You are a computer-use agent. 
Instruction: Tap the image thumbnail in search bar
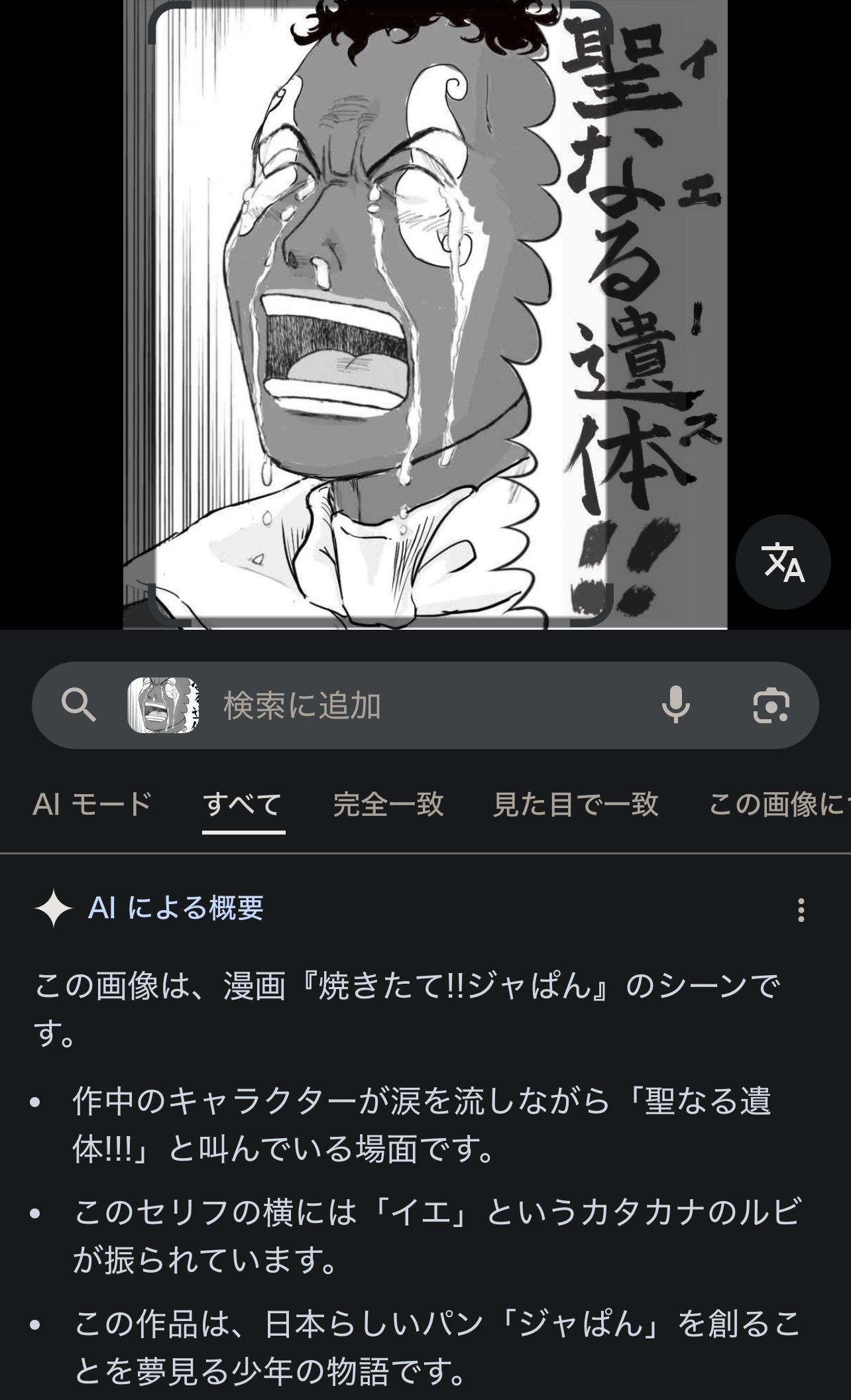pyautogui.click(x=163, y=705)
